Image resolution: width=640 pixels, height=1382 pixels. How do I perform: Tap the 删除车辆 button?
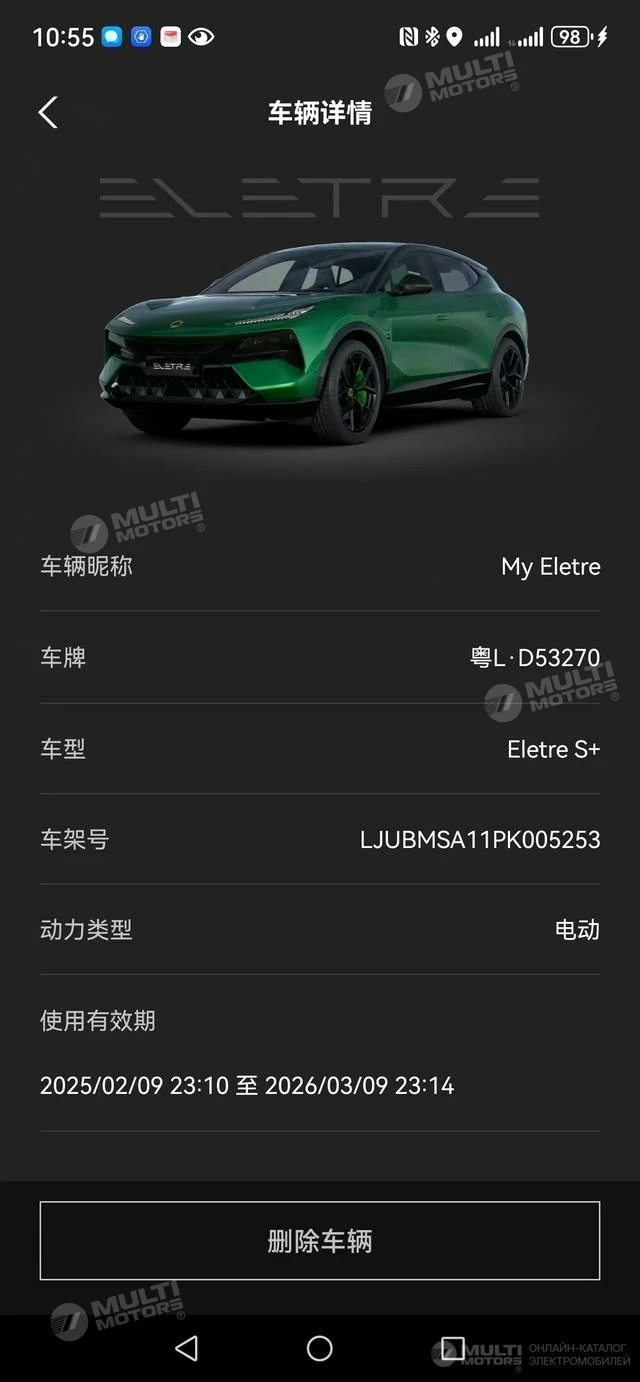point(320,1241)
